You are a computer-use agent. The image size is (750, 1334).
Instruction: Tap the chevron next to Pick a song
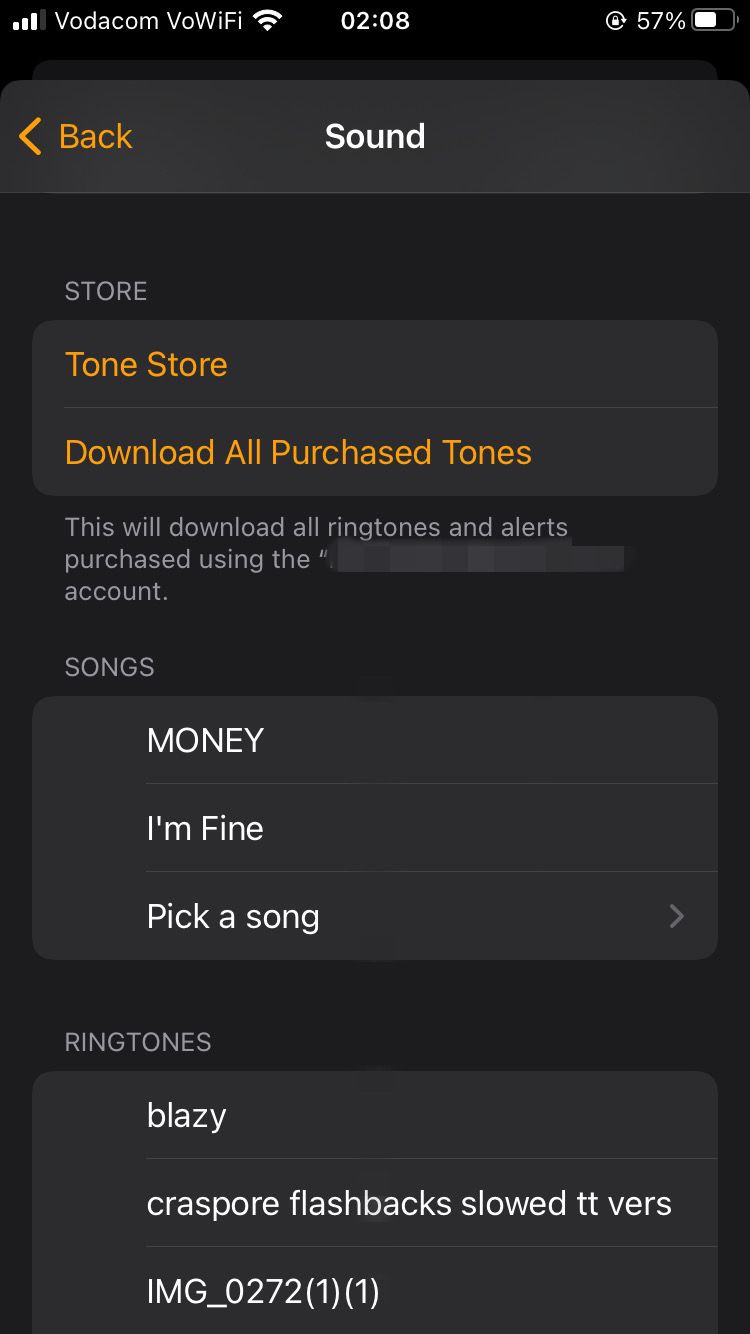(676, 916)
